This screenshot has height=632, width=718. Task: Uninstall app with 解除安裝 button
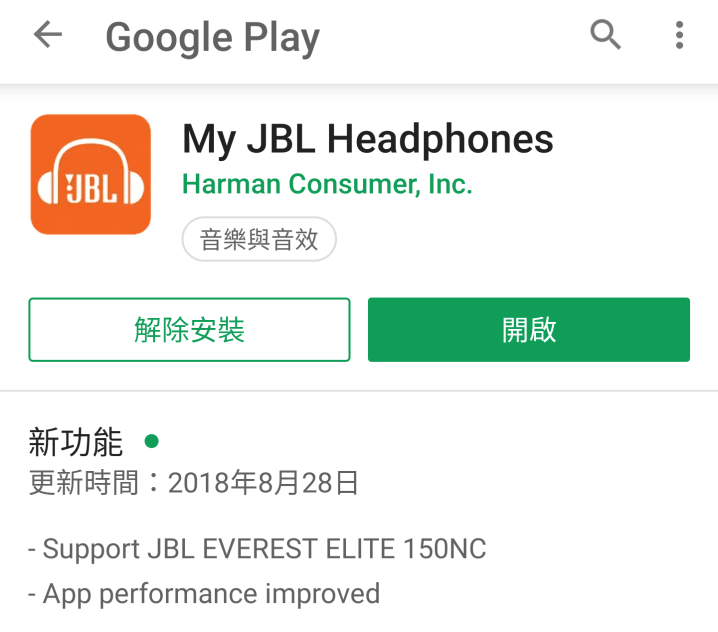tap(189, 329)
